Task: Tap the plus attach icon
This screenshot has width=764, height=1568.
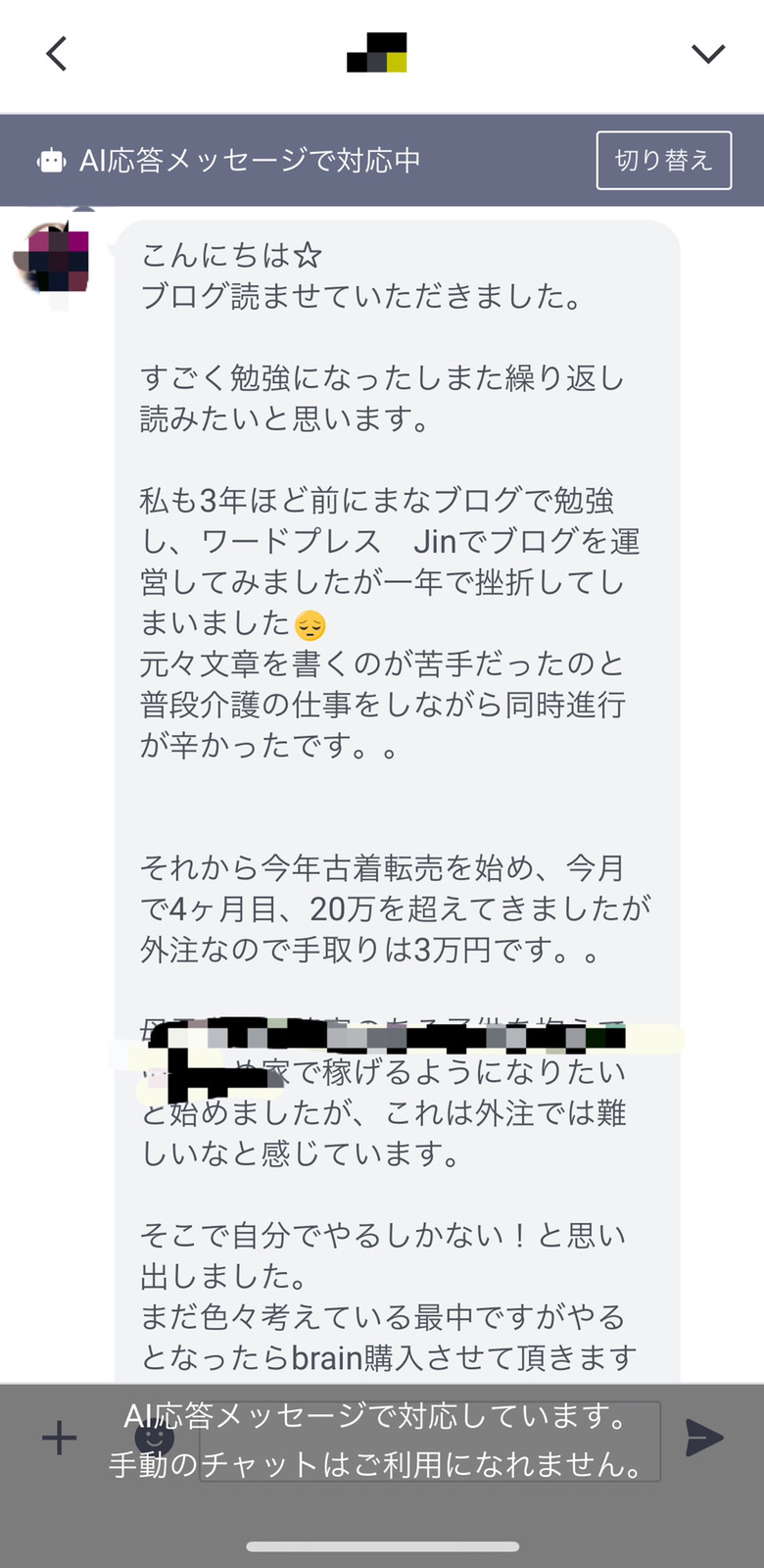Action: coord(60,1438)
